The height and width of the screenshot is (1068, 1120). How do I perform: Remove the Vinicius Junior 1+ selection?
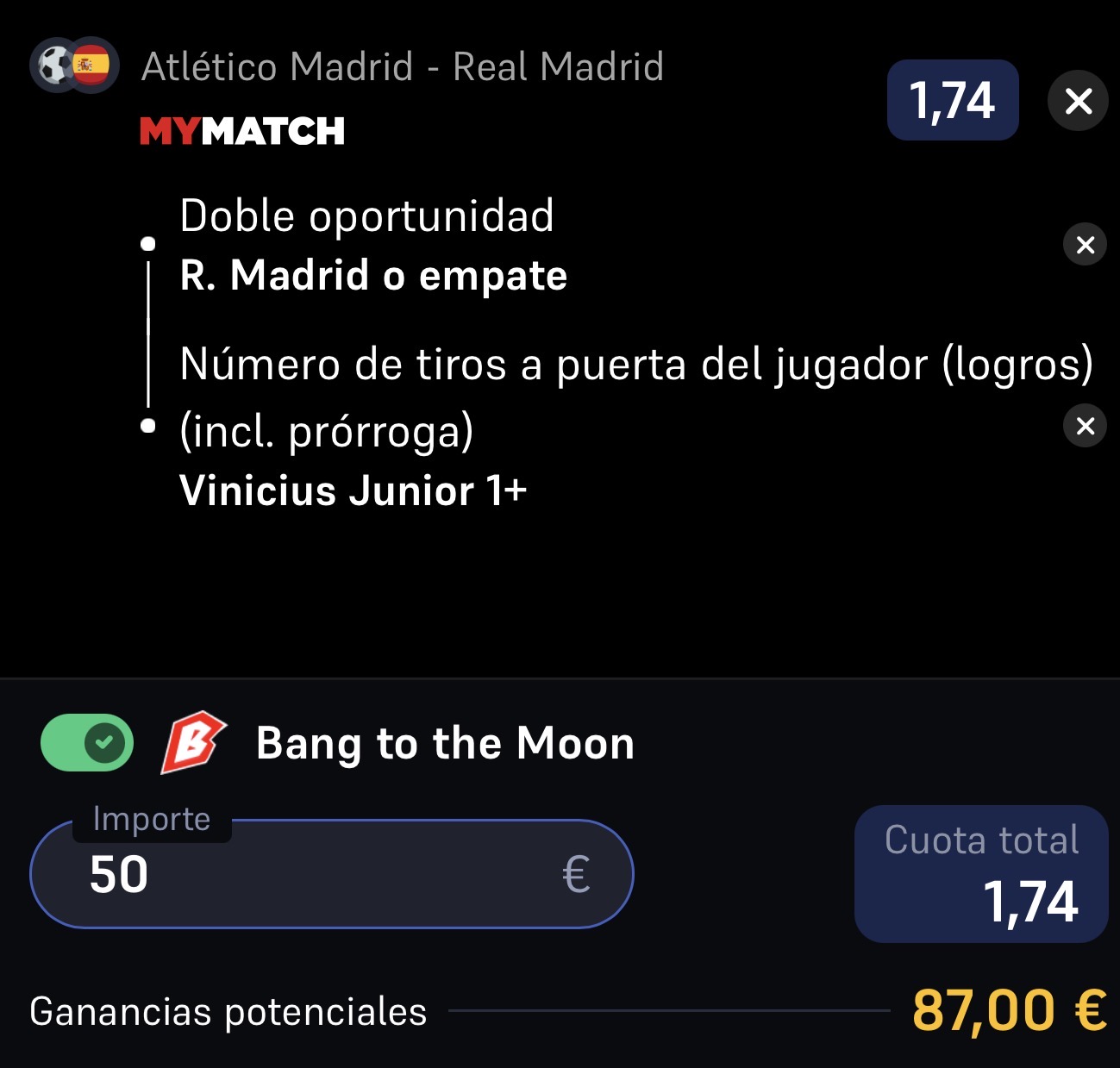coord(1086,426)
